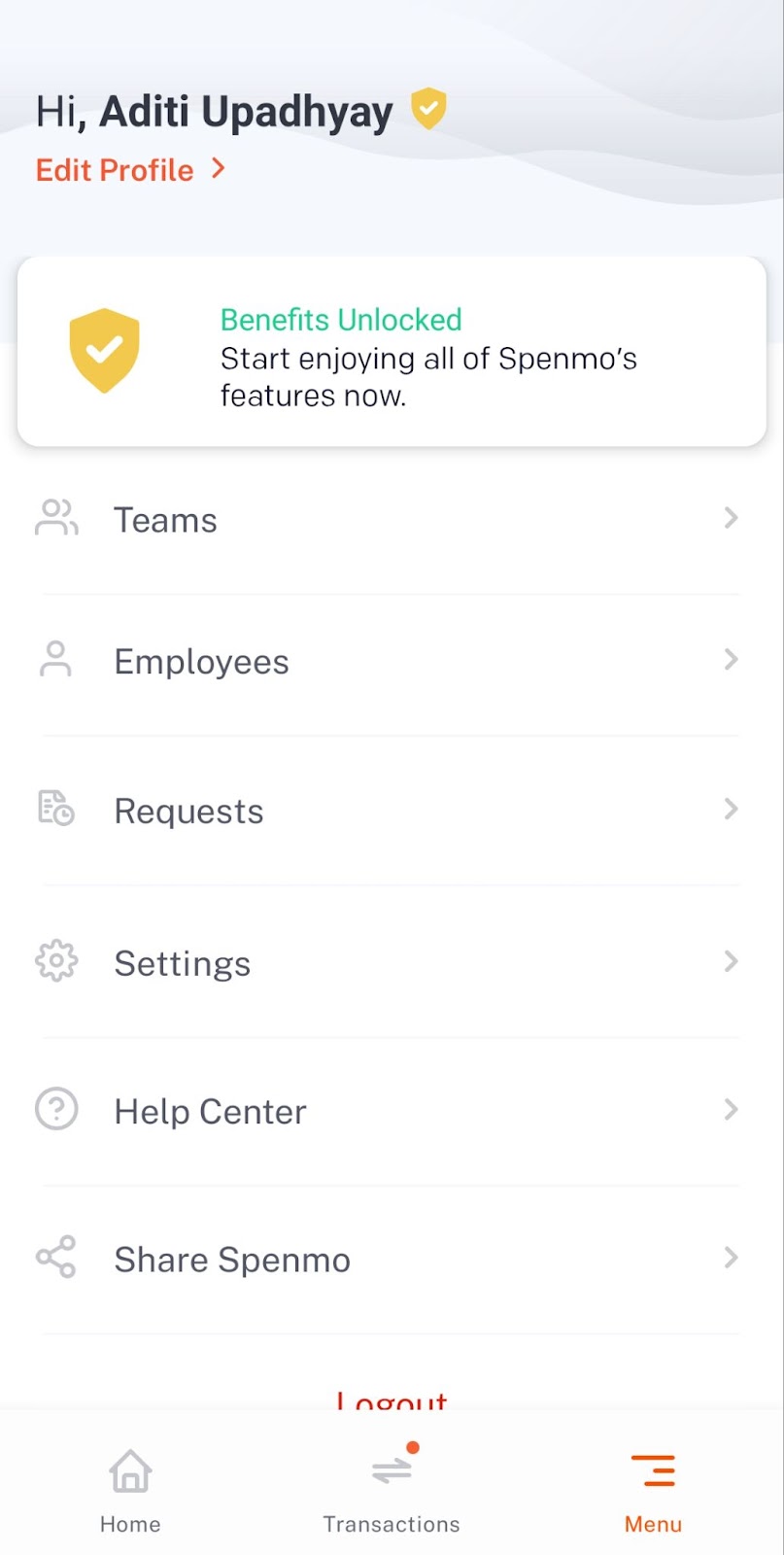This screenshot has width=784, height=1555.
Task: Select Share Spenmo
Action: [x=392, y=1259]
